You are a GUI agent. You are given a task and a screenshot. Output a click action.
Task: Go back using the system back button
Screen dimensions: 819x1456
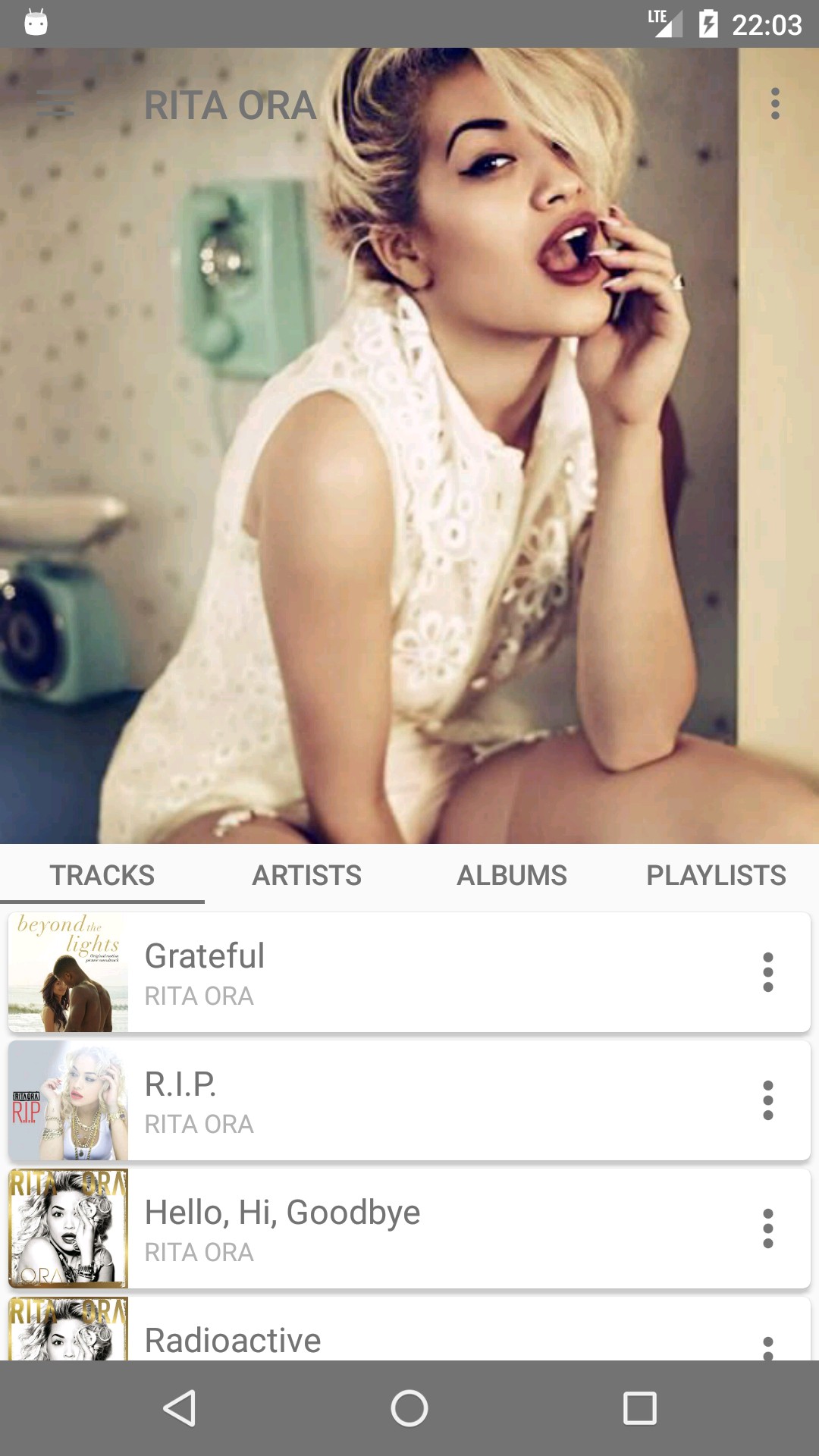pyautogui.click(x=180, y=1408)
